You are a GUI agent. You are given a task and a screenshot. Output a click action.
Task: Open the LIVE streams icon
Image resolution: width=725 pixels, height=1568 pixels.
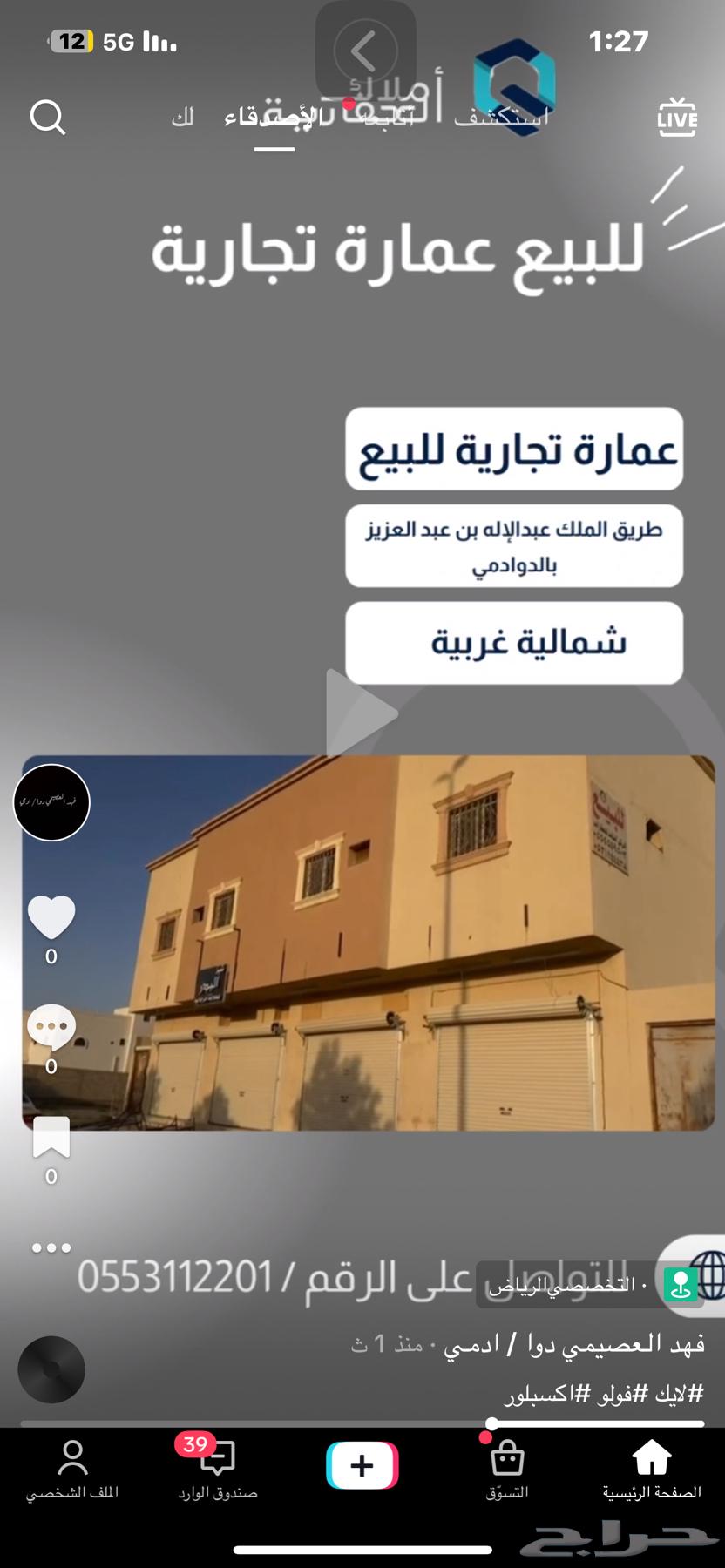tap(677, 117)
